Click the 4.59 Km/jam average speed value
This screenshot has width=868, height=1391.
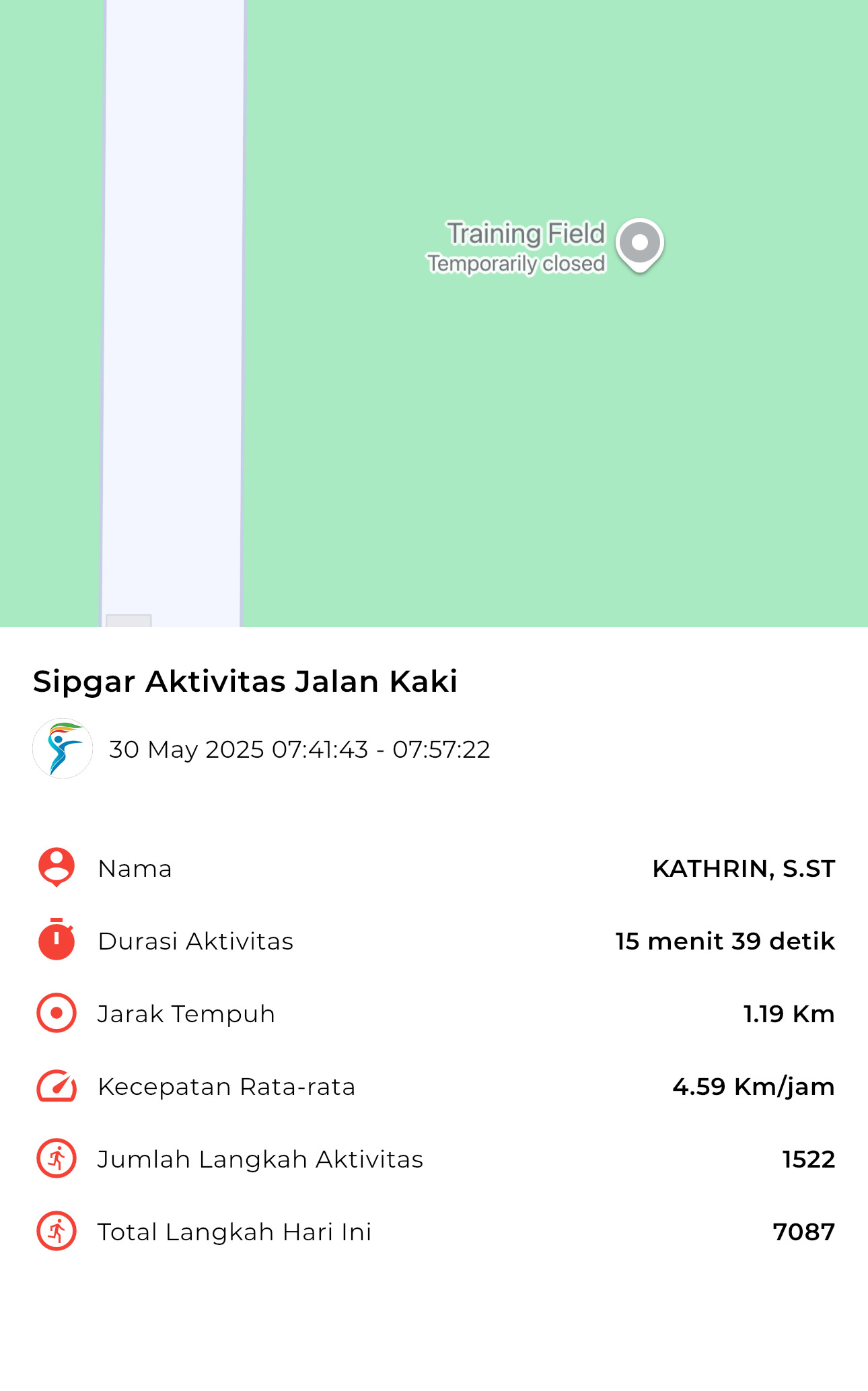(x=754, y=1086)
